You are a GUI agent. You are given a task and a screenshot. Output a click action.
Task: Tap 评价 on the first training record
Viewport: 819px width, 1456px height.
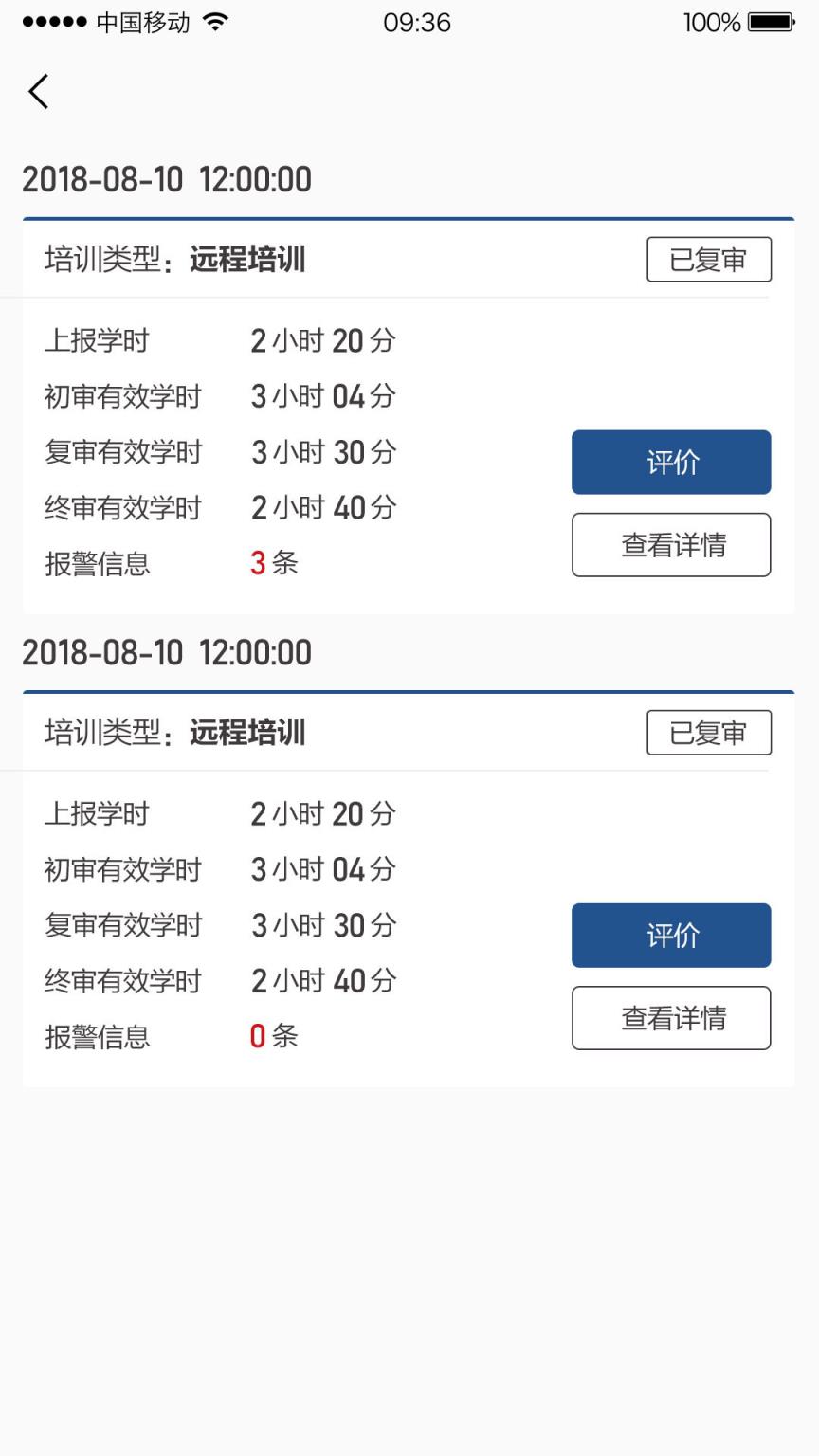tap(670, 463)
